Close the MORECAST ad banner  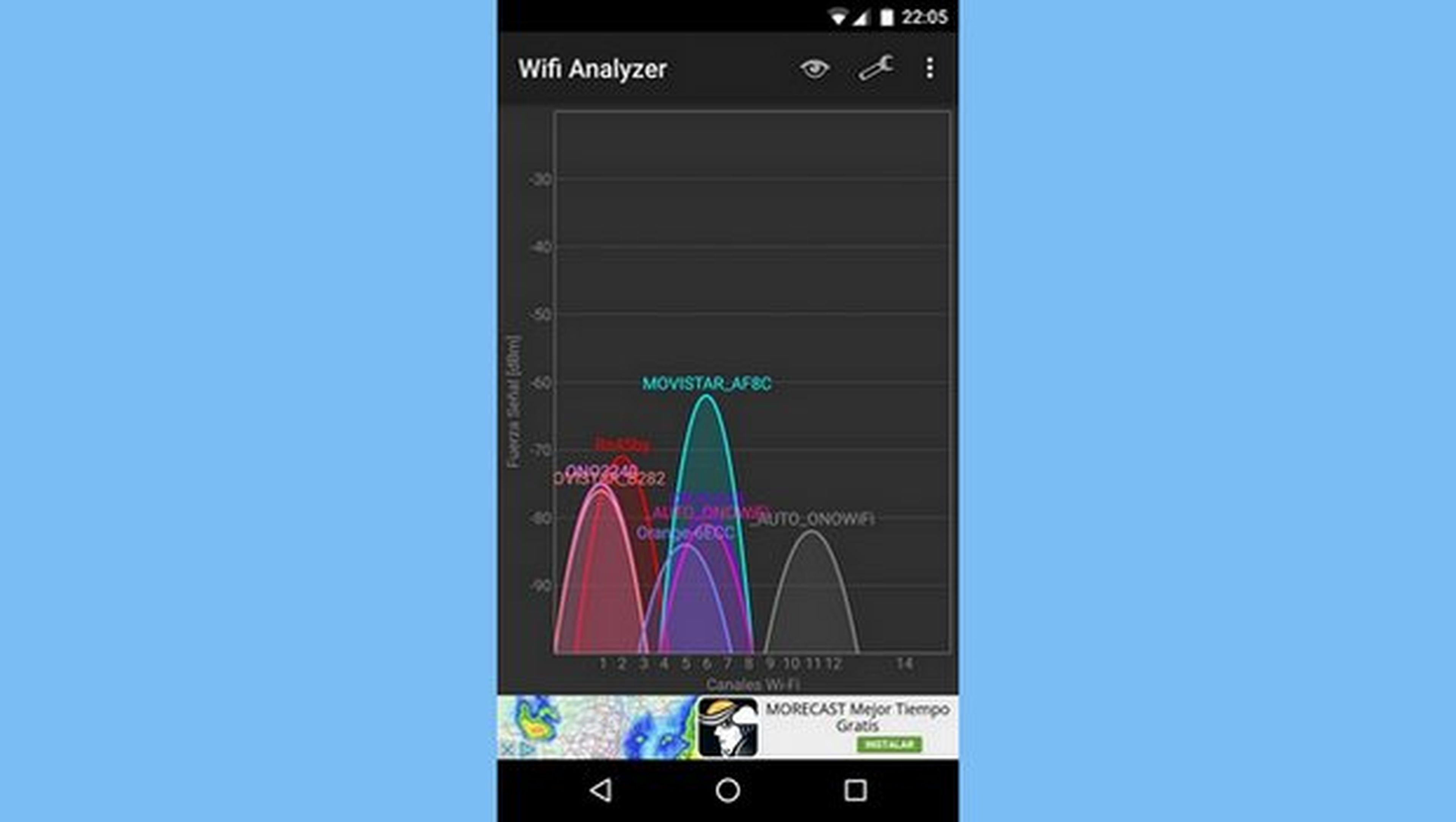pyautogui.click(x=507, y=750)
